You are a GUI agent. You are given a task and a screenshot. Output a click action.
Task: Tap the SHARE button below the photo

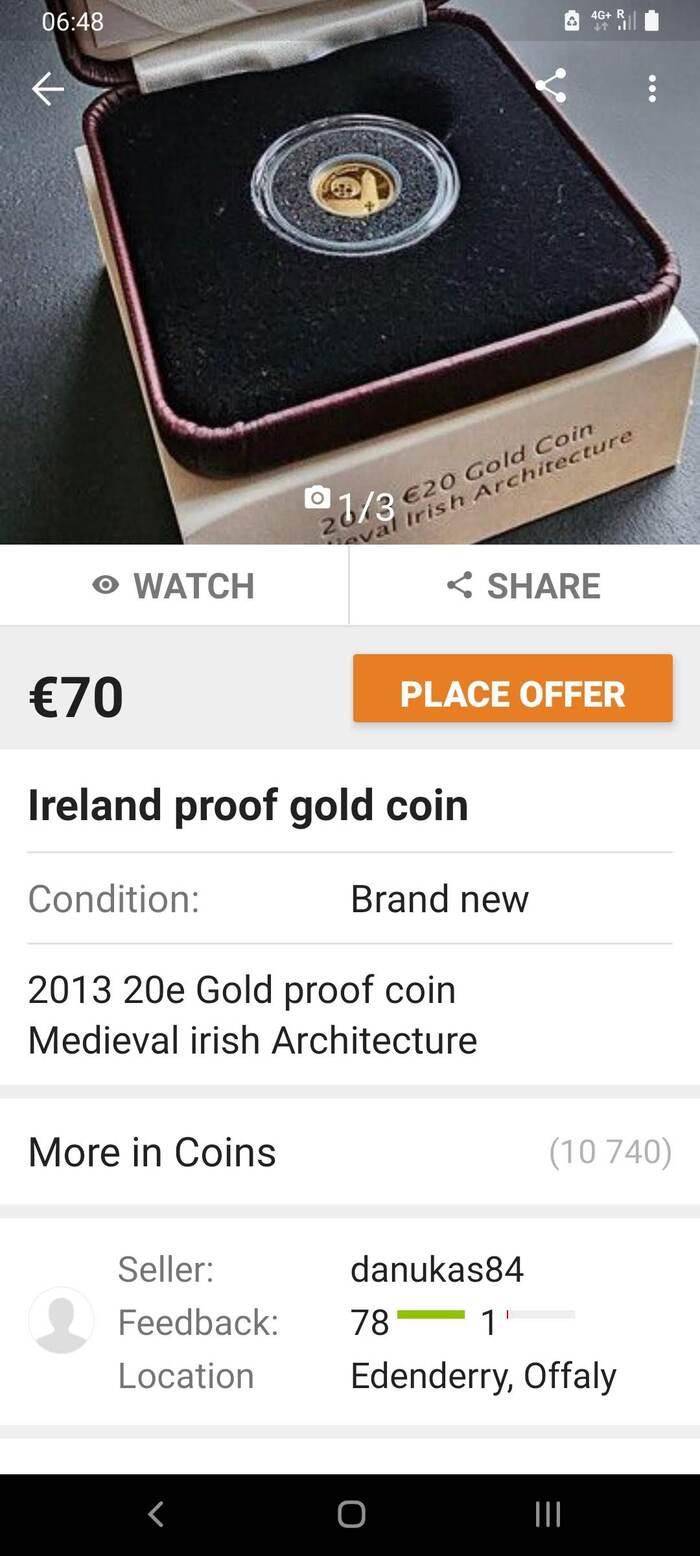tap(524, 586)
